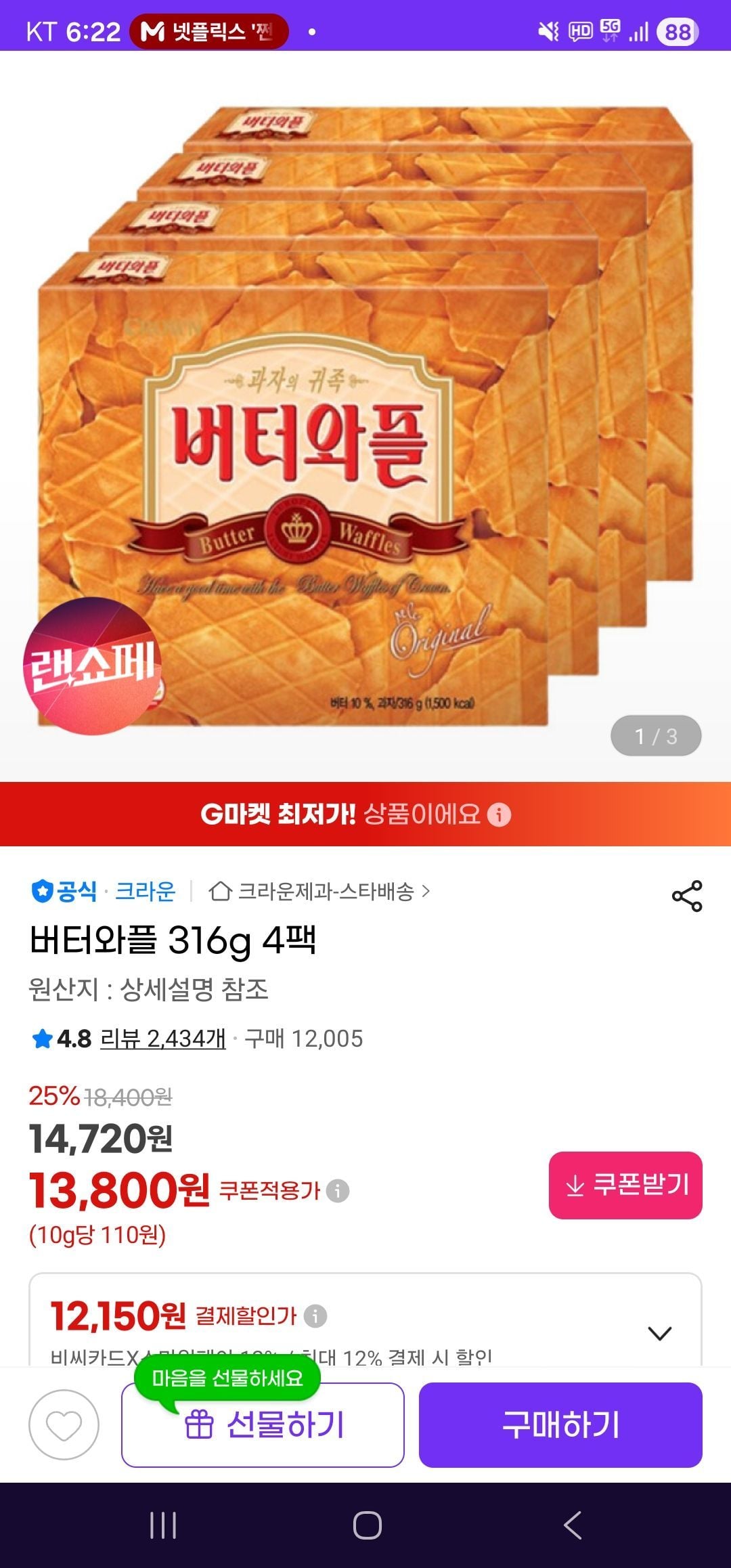Show info for 쿠폰적용가 price
This screenshot has height=1568, width=731.
338,1190
